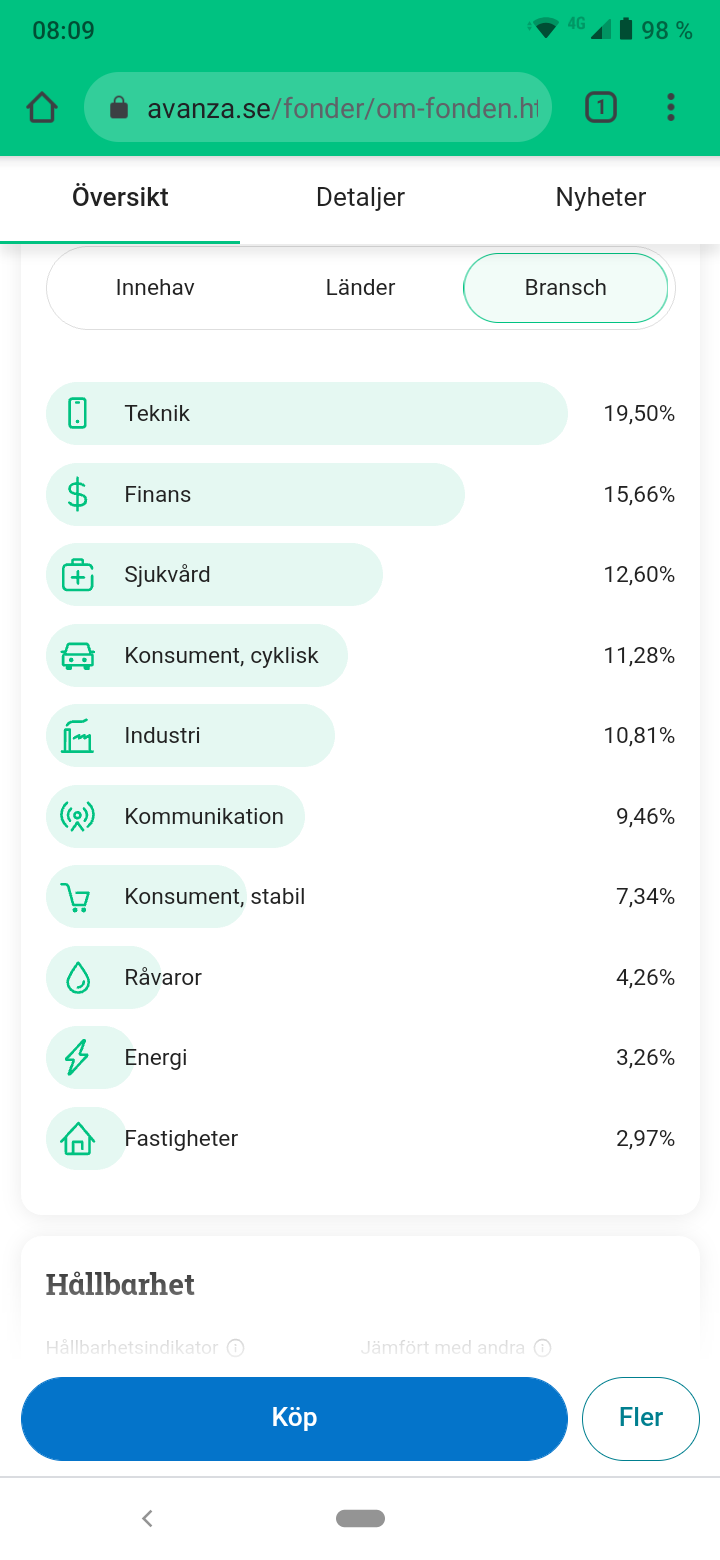Image resolution: width=720 pixels, height=1560 pixels.
Task: Open the browser tab switcher
Action: click(600, 108)
